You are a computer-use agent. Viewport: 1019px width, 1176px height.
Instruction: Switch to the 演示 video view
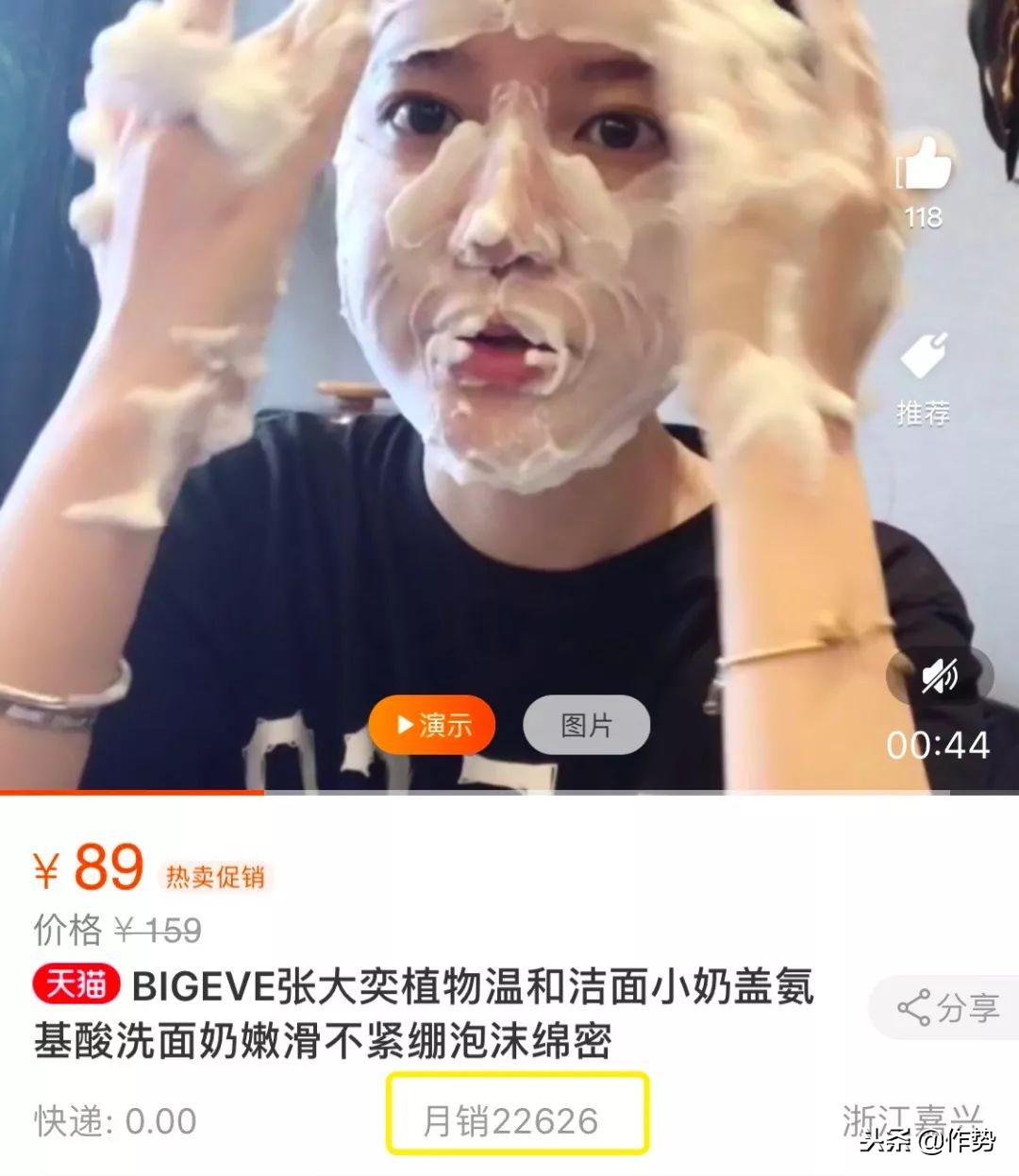pos(432,725)
